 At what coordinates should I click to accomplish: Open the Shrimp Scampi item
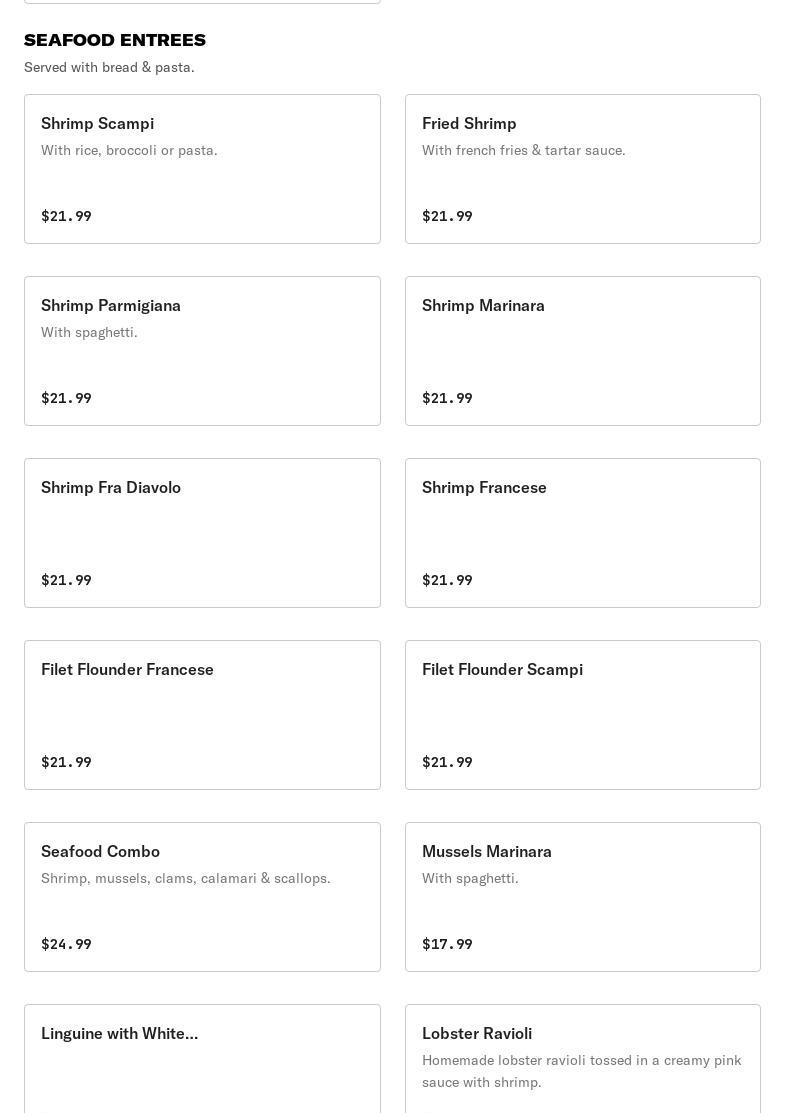[x=202, y=169]
